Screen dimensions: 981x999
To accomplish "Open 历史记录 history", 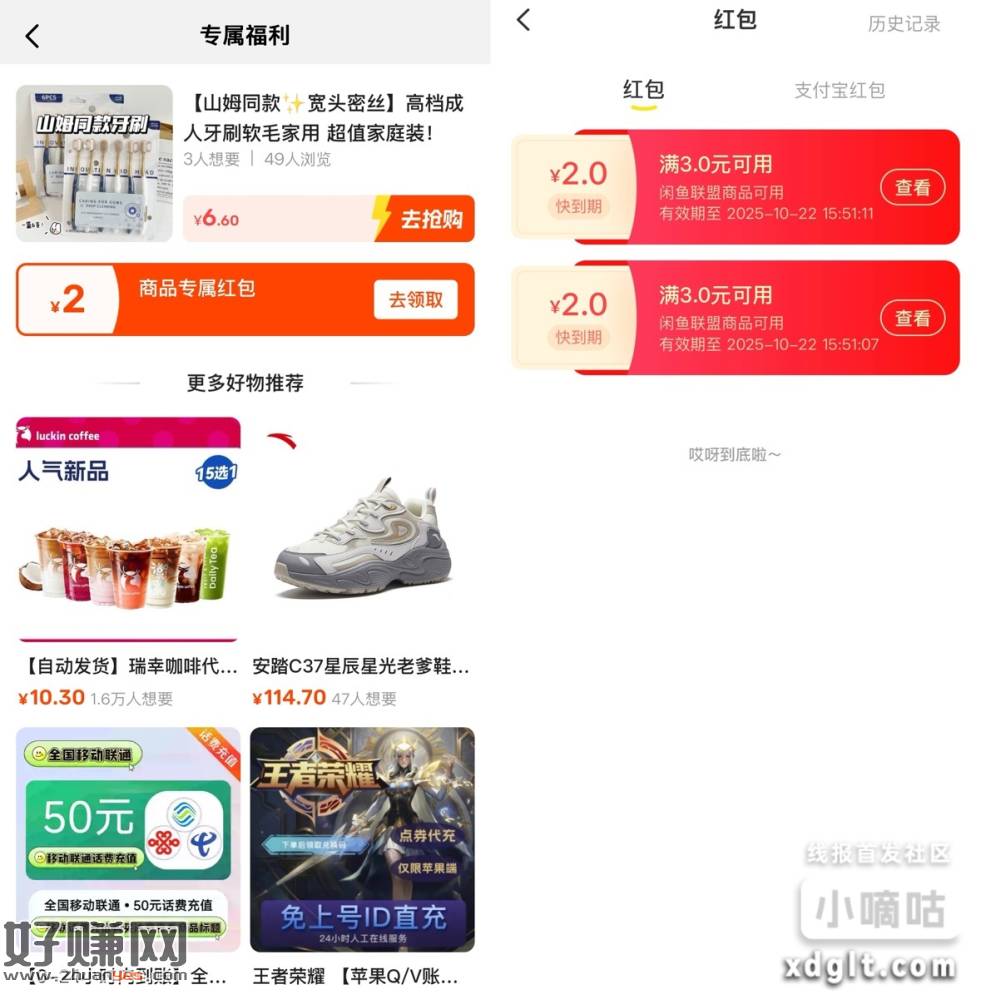I will (903, 24).
